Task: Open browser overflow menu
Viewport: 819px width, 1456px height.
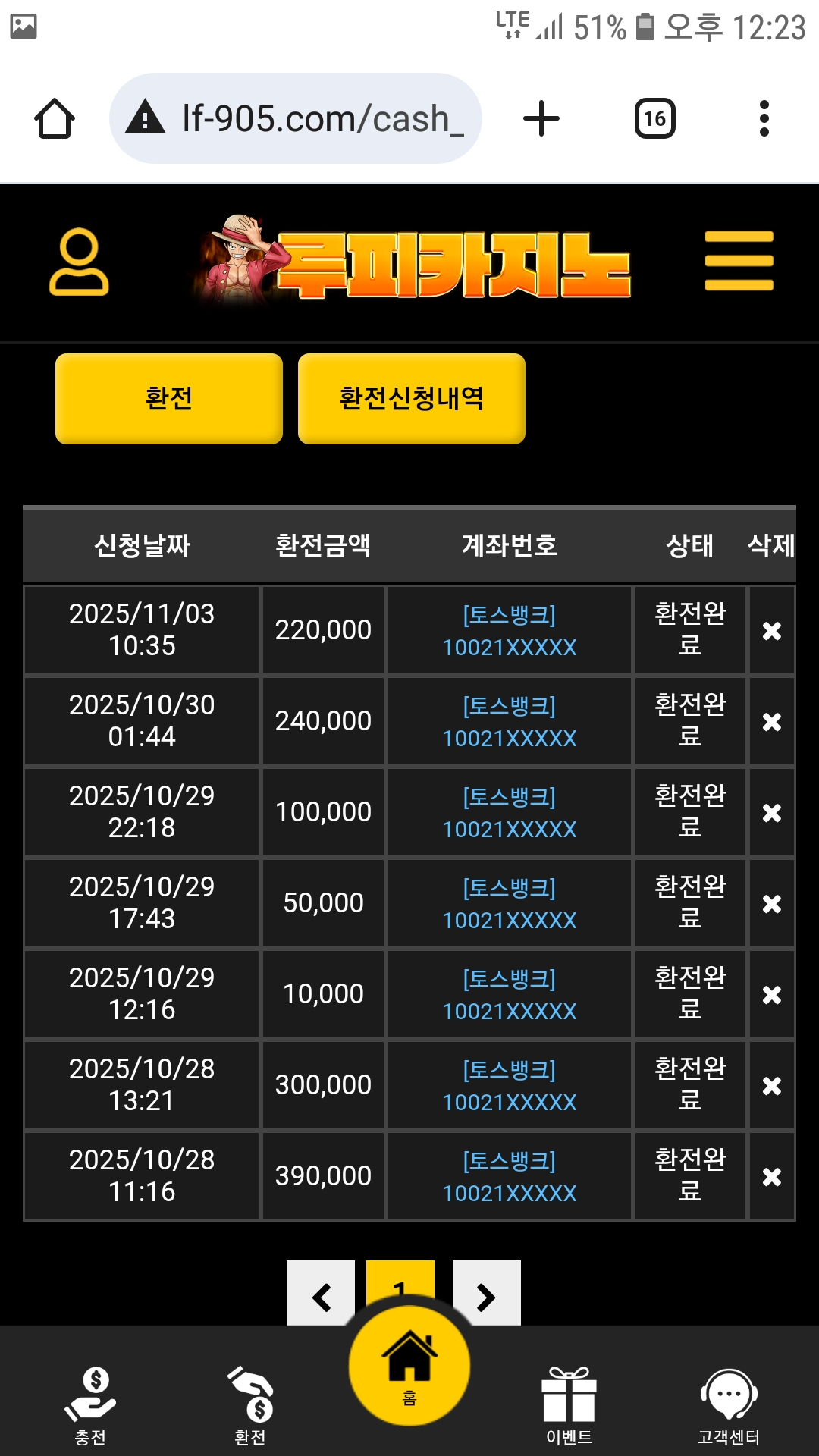Action: [764, 118]
